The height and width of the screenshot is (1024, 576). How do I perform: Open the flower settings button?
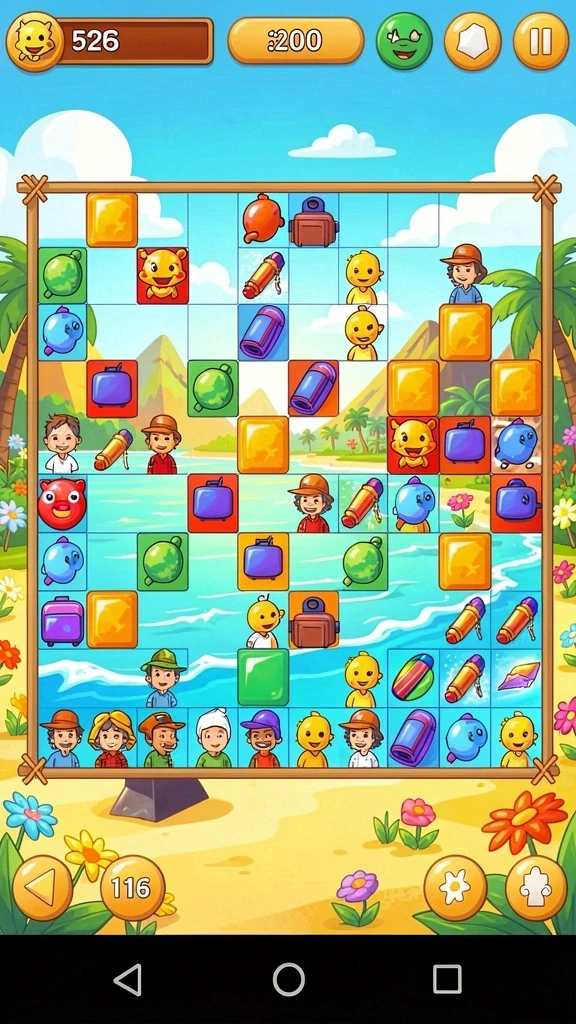pyautogui.click(x=455, y=888)
